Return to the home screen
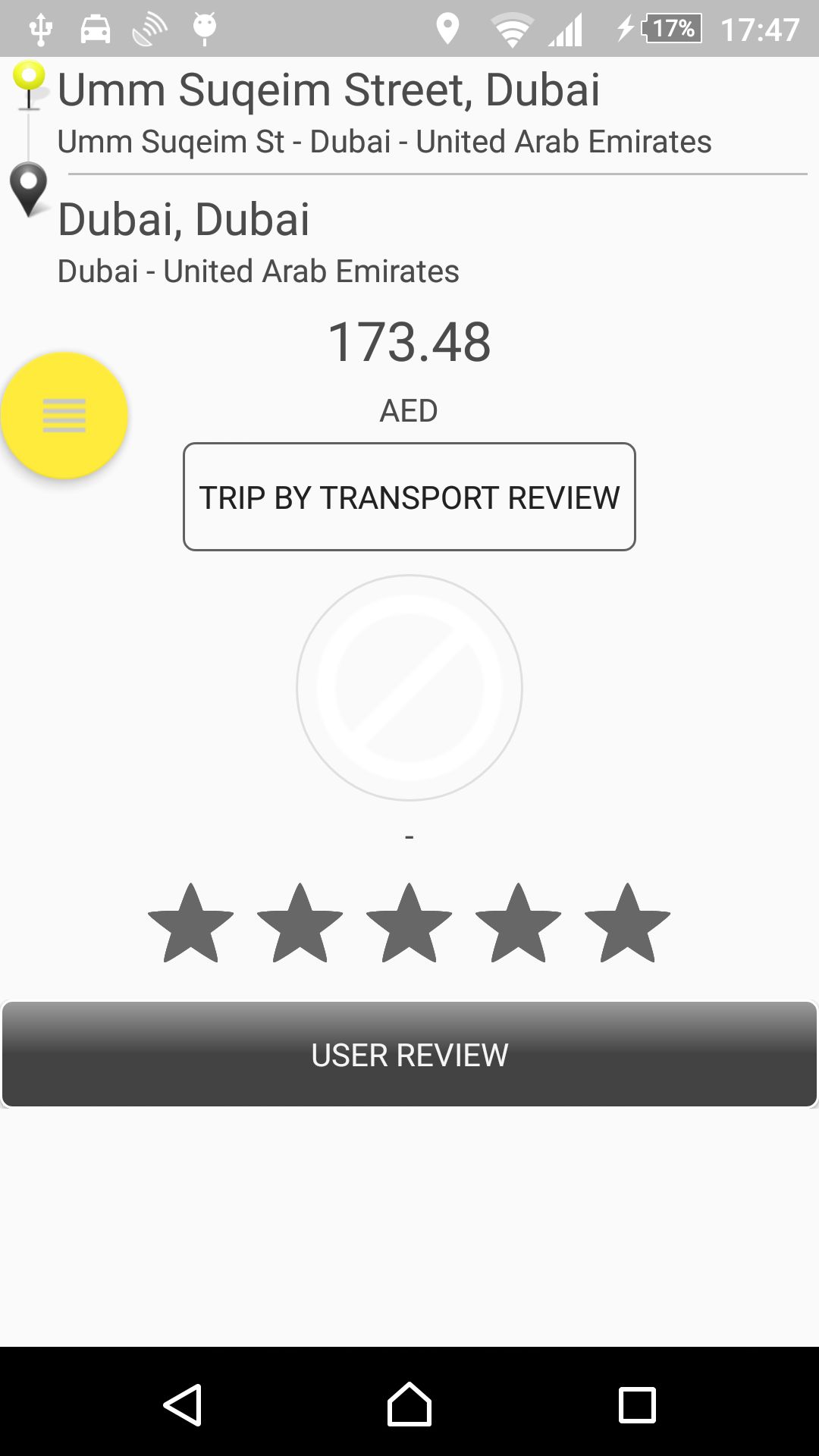819x1456 pixels. tap(409, 1404)
